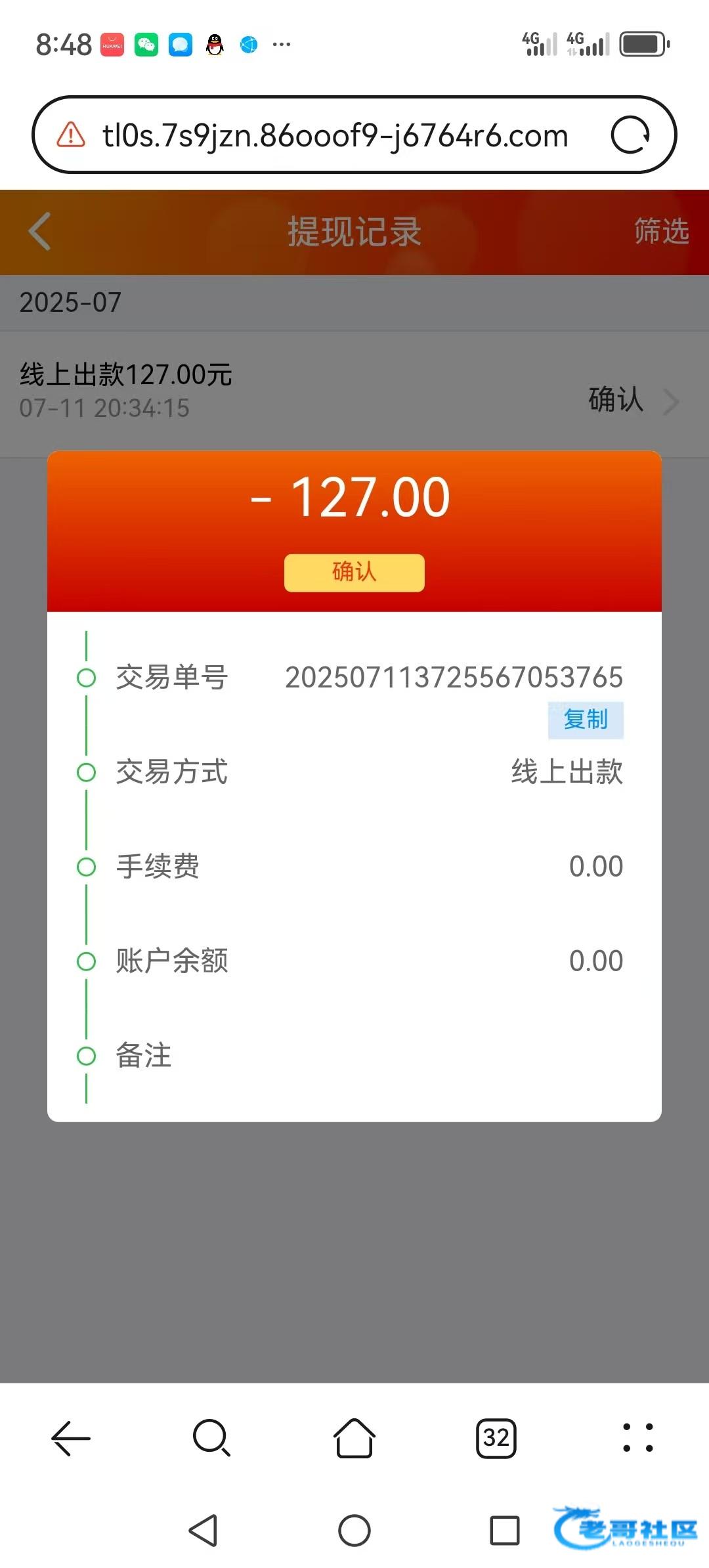Image resolution: width=709 pixels, height=1568 pixels.
Task: Tap the browser URL address bar
Action: [x=335, y=135]
